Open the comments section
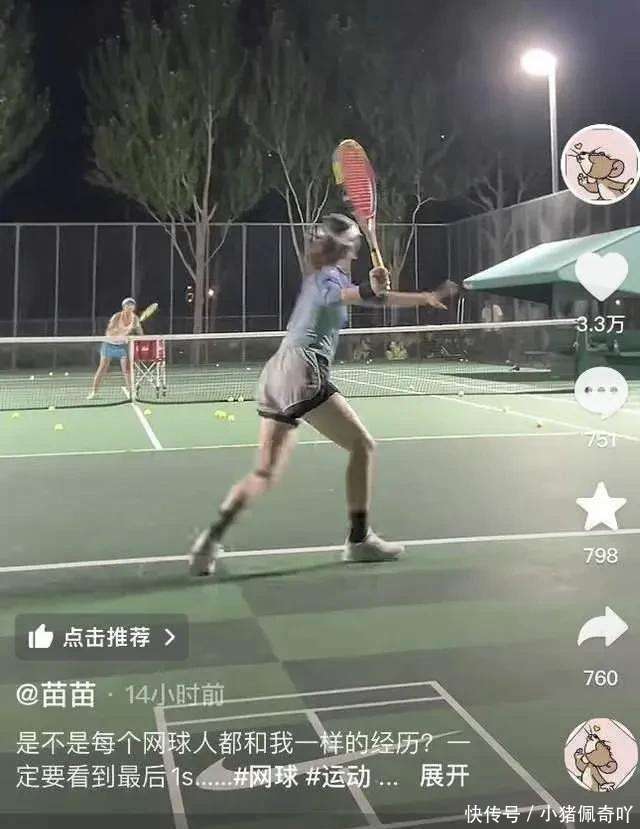Viewport: 640px width, 829px height. 601,392
